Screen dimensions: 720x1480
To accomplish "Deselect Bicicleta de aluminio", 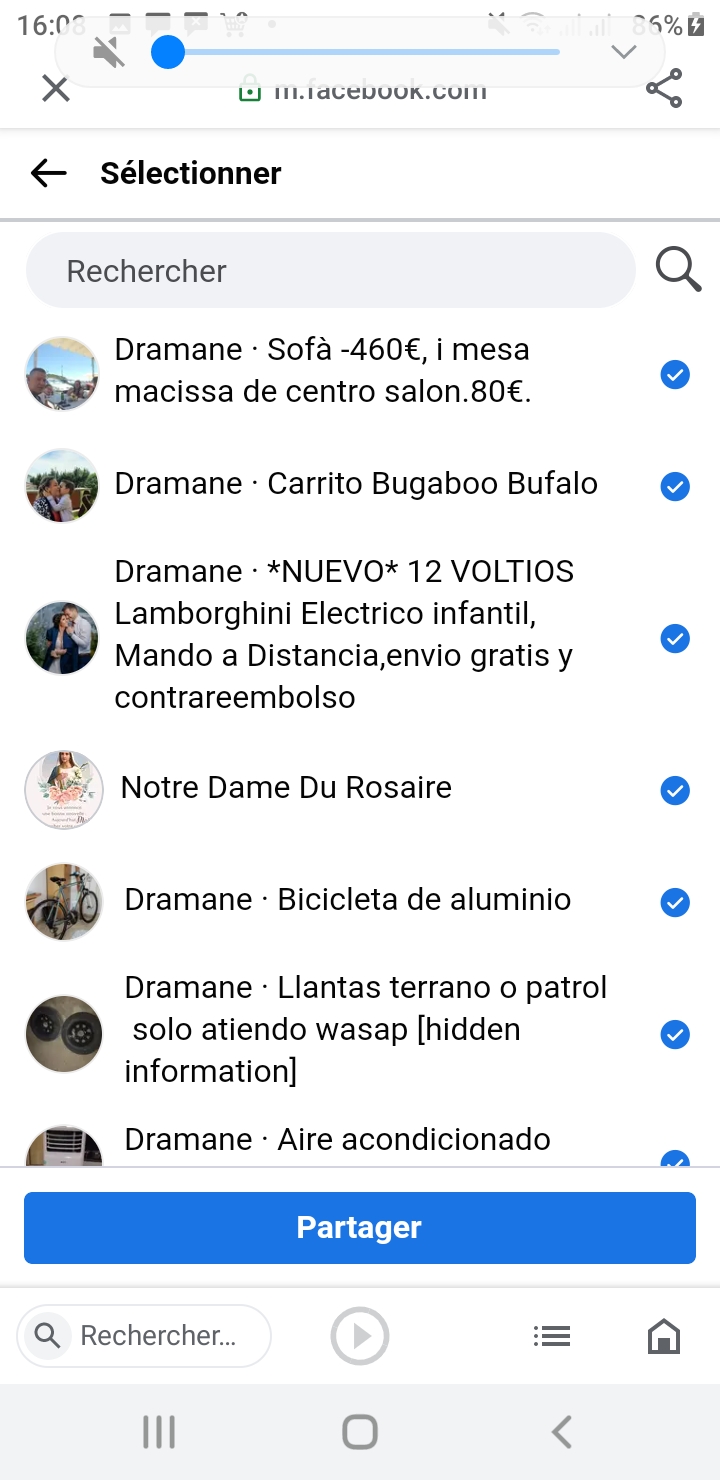I will (675, 903).
